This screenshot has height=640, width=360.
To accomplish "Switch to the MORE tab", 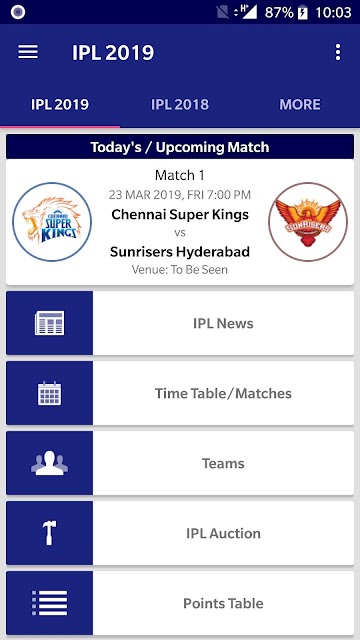I will (x=300, y=104).
